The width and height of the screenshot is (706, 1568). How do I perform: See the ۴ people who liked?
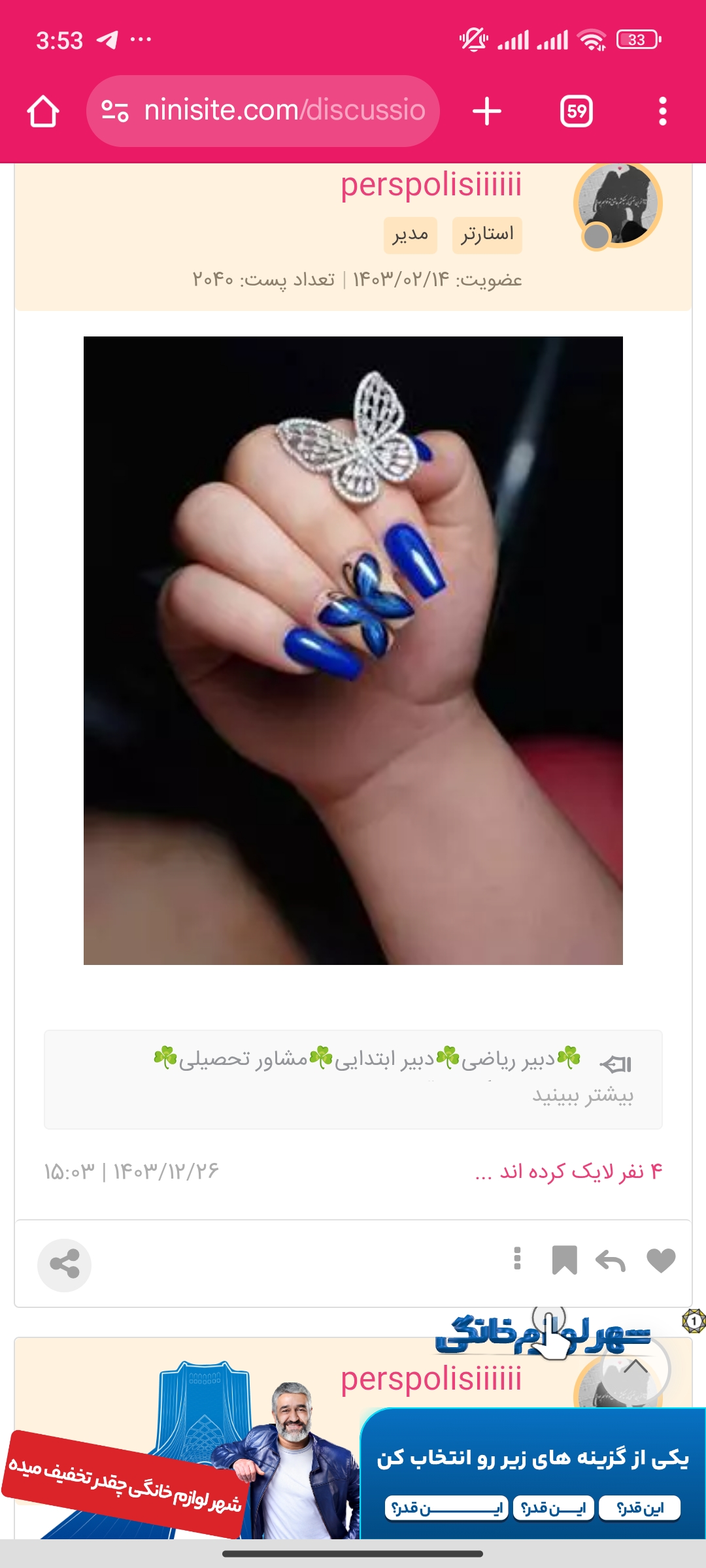569,1171
